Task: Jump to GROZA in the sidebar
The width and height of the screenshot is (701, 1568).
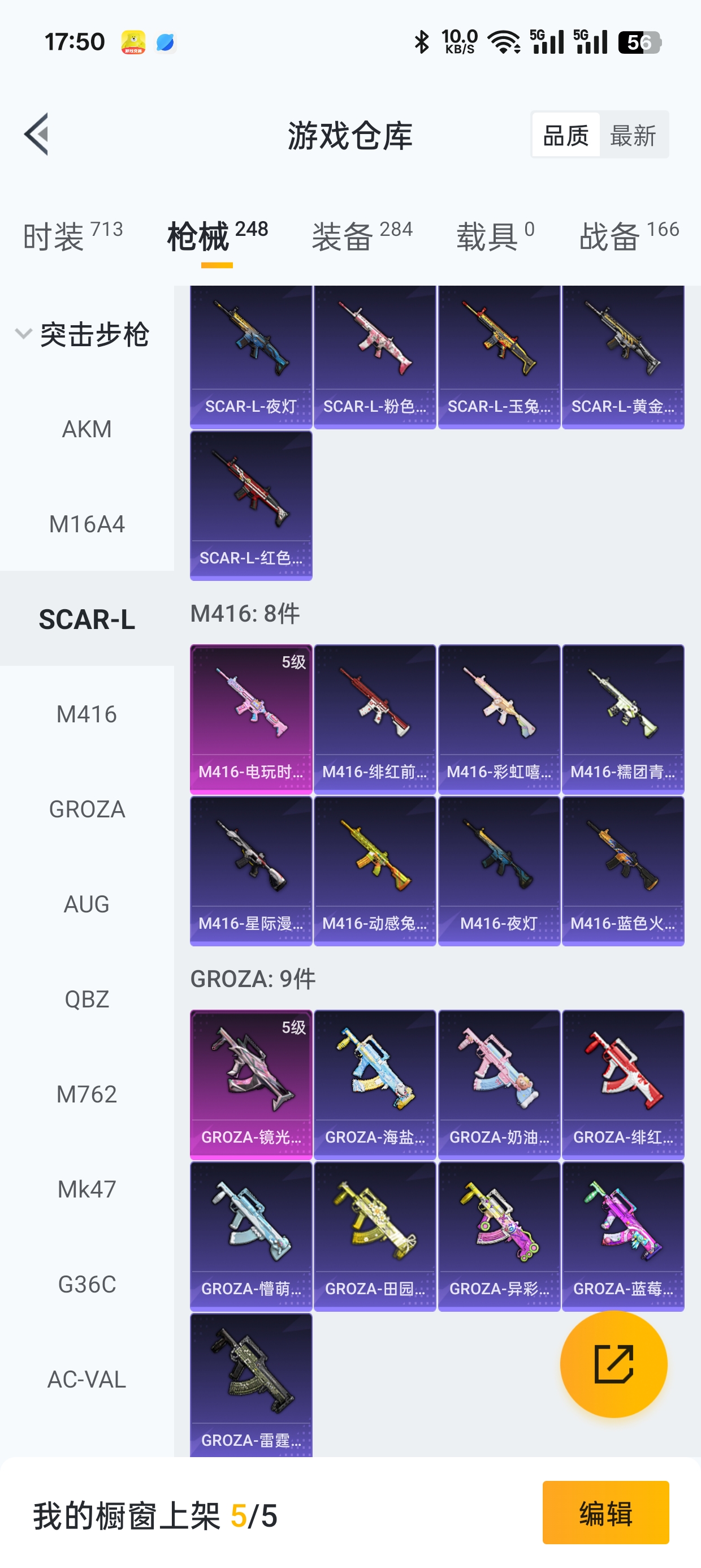Action: click(87, 809)
